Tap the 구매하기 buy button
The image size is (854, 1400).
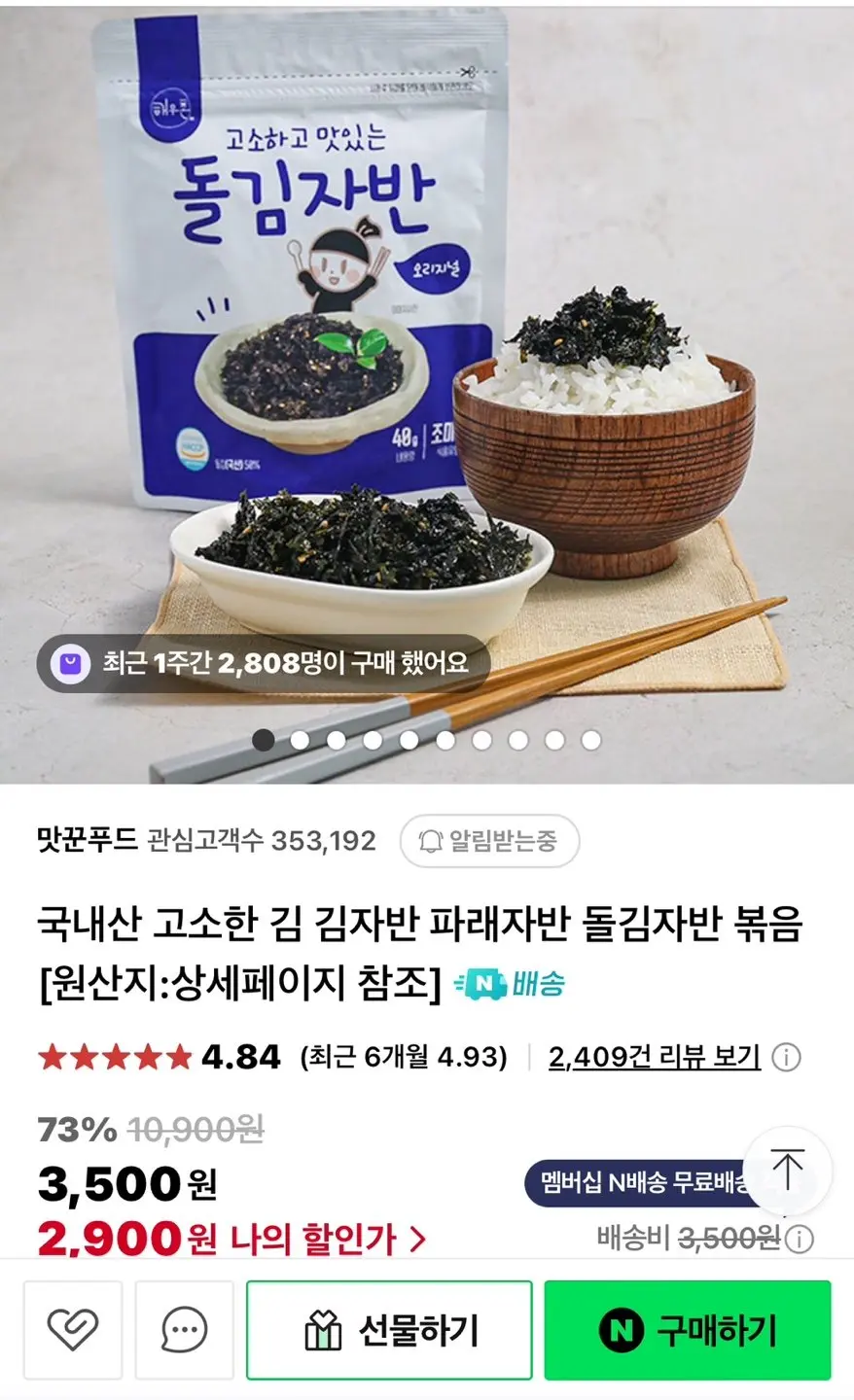pos(688,1329)
